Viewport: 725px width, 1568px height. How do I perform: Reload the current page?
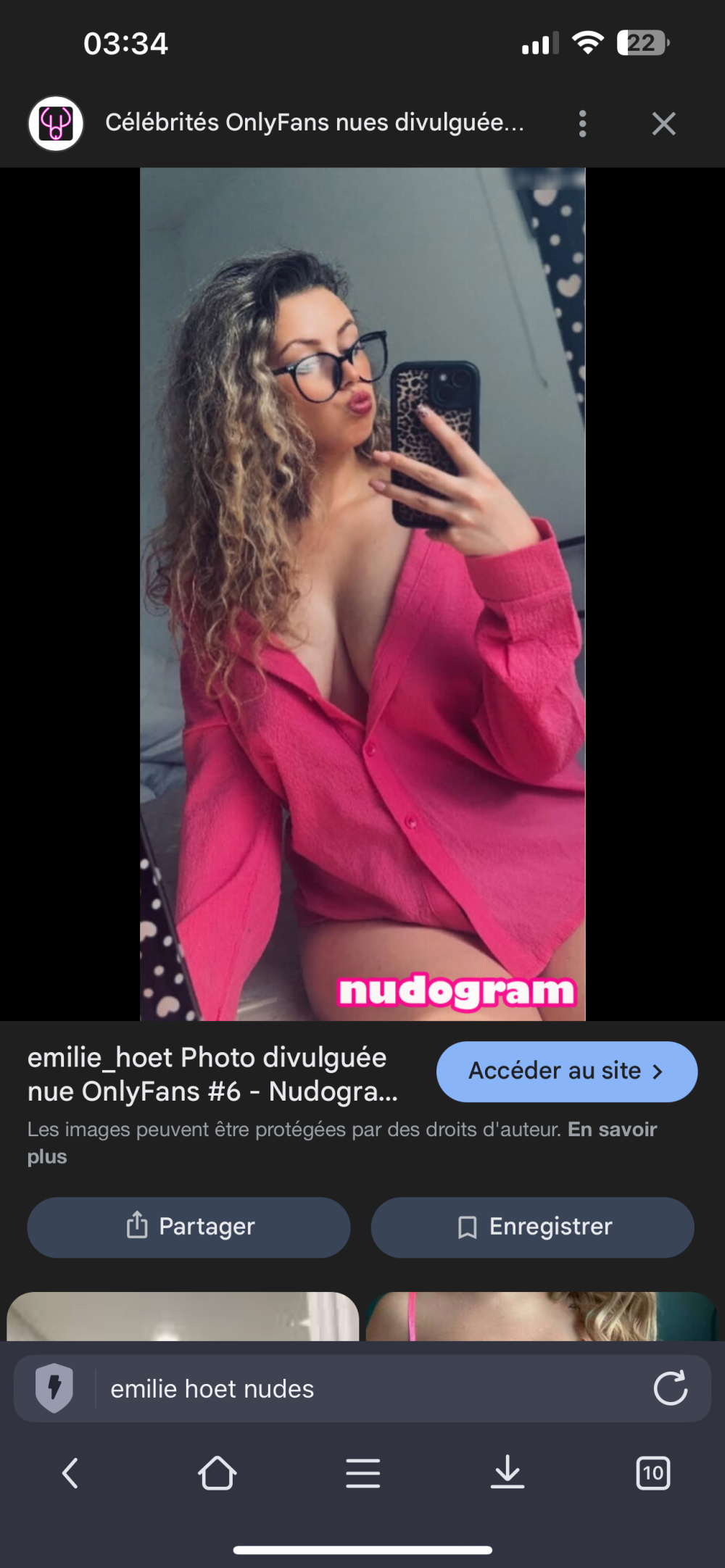670,1388
